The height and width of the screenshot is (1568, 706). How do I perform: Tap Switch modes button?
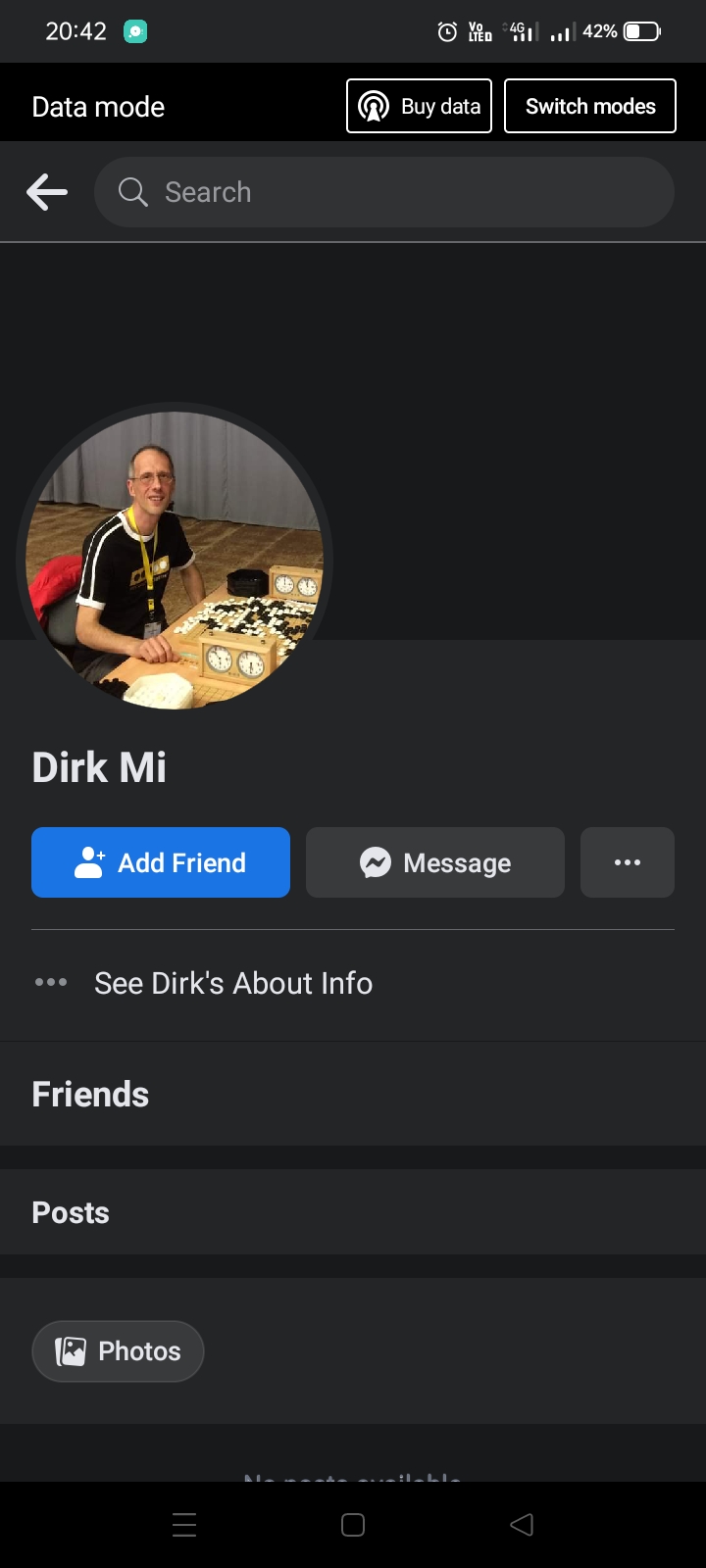(x=590, y=106)
